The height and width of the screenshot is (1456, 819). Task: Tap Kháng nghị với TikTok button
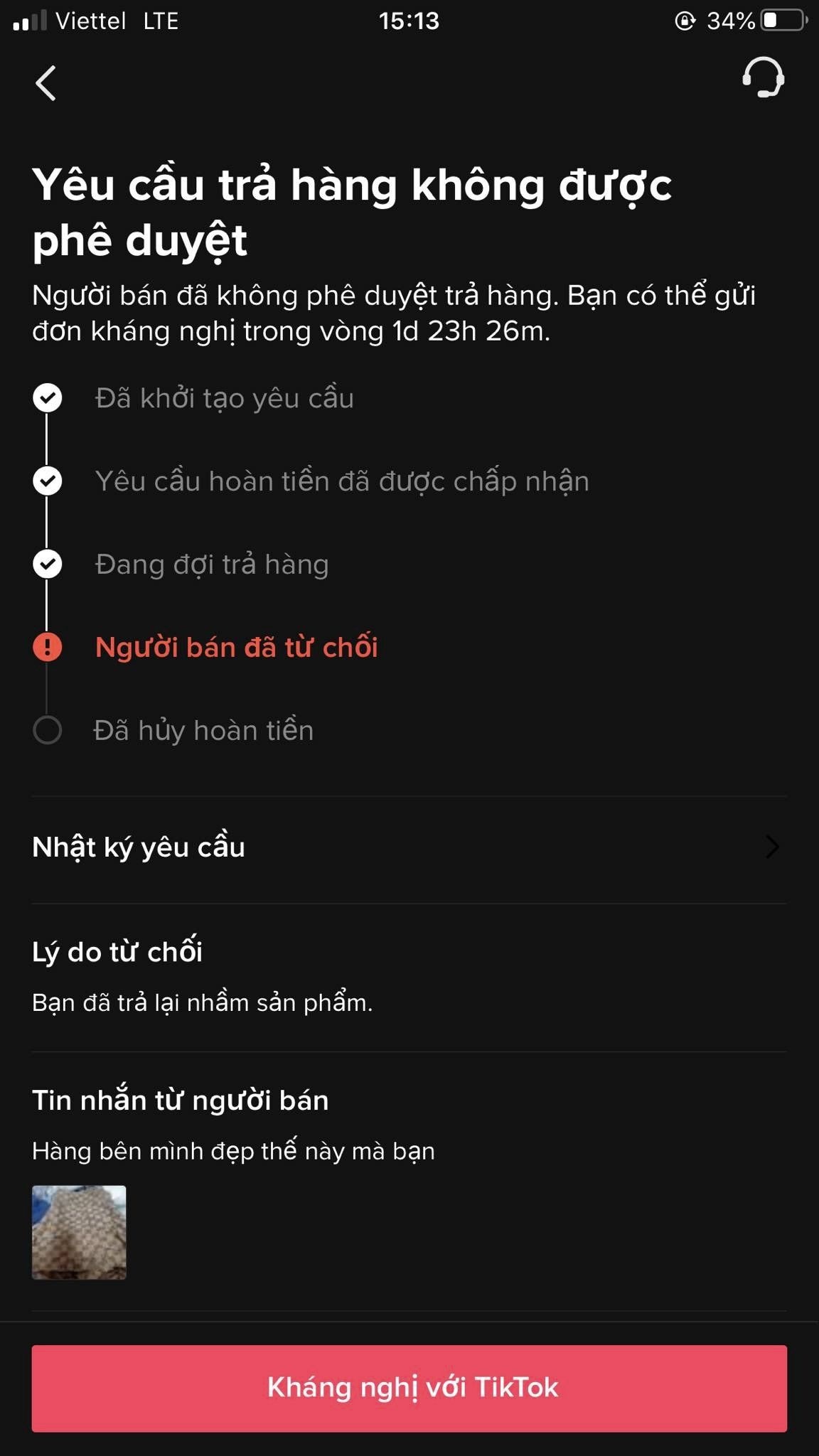(409, 1388)
